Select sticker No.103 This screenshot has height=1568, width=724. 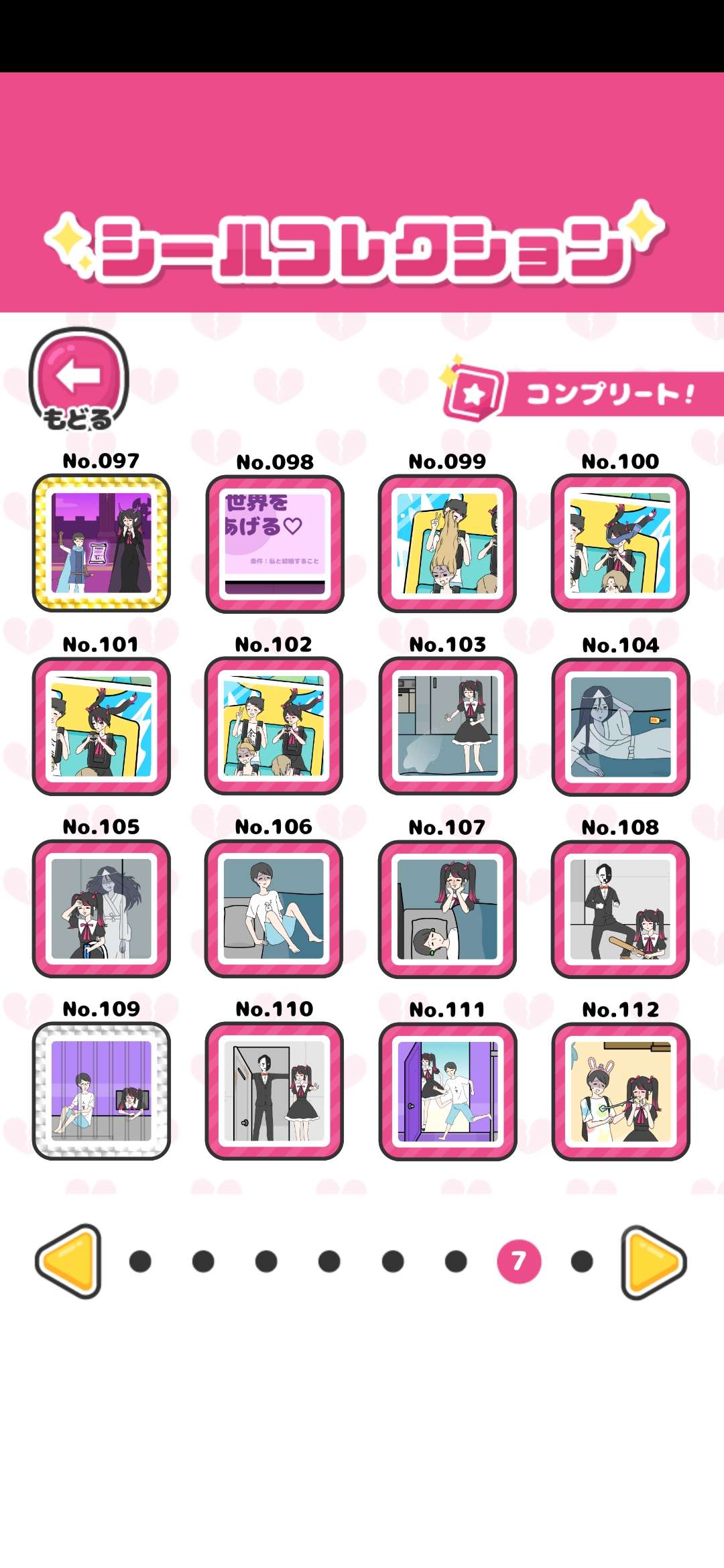pyautogui.click(x=447, y=726)
